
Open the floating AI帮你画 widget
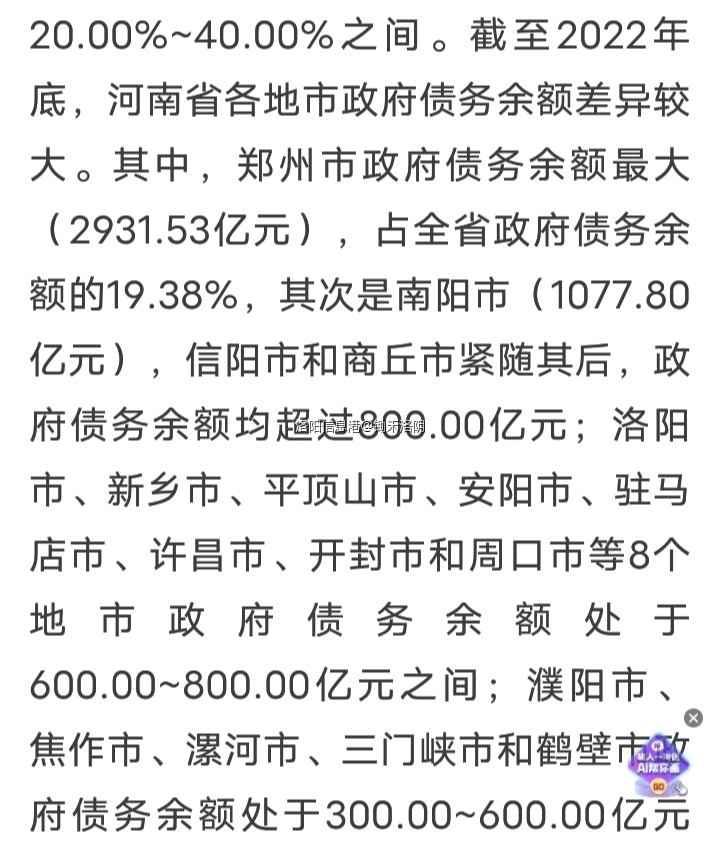[x=659, y=766]
